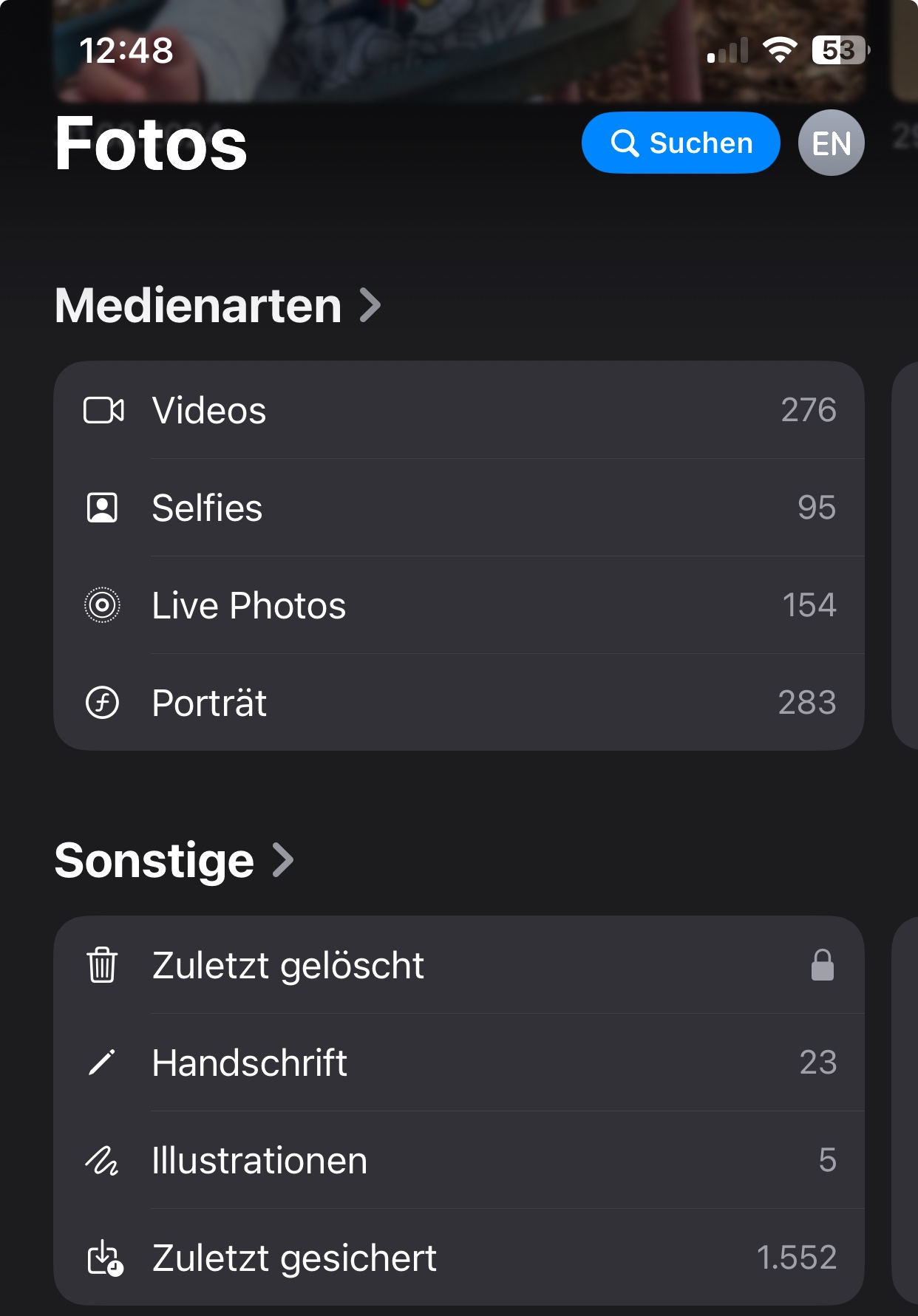918x1316 pixels.
Task: Show the Selfies album
Action: [458, 508]
